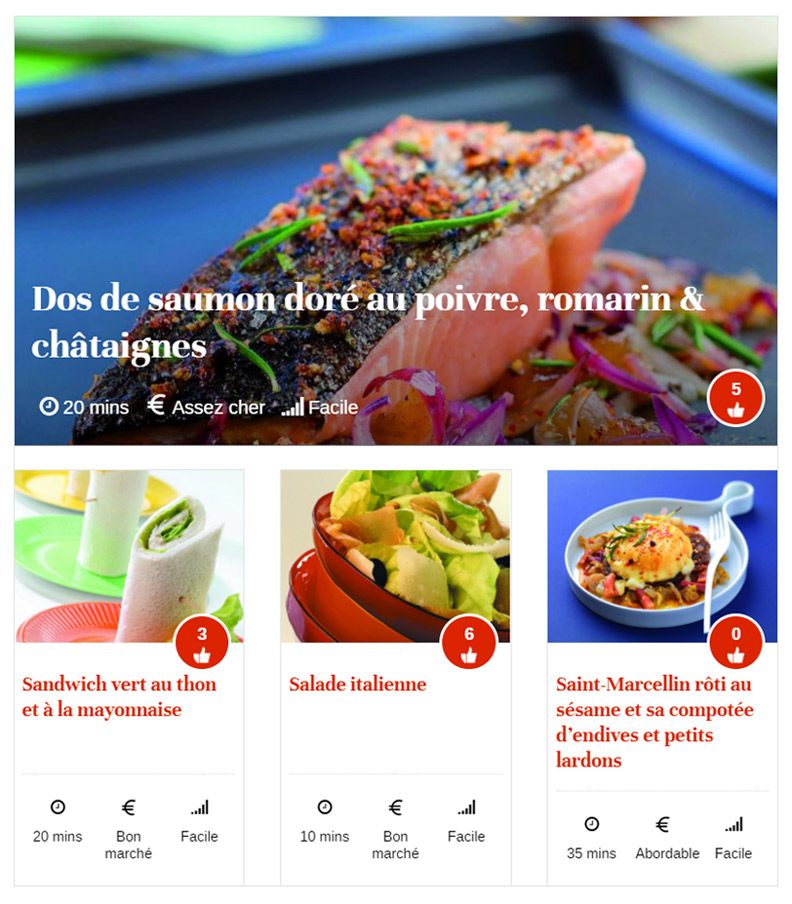
Task: Like the Saint-Marcellin rôti recipe
Action: click(736, 644)
